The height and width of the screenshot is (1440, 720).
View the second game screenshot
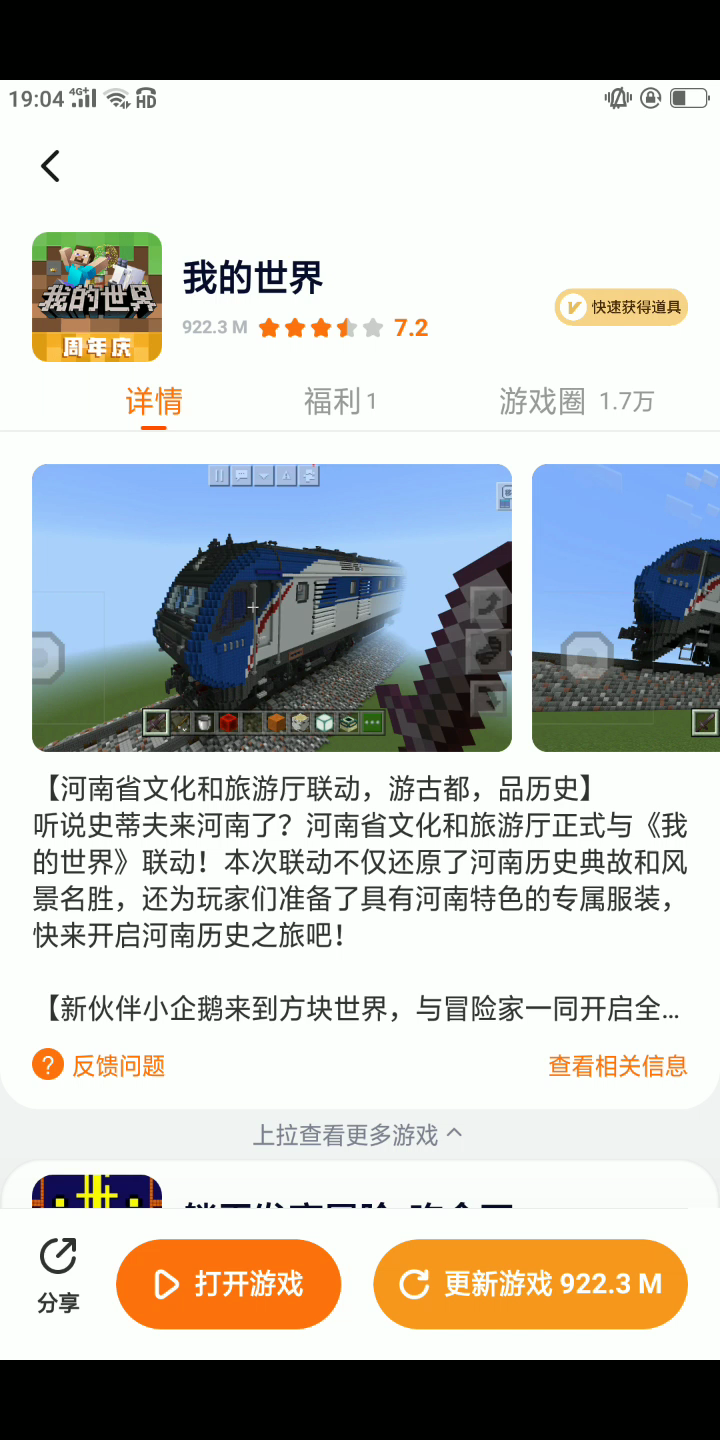pos(626,608)
